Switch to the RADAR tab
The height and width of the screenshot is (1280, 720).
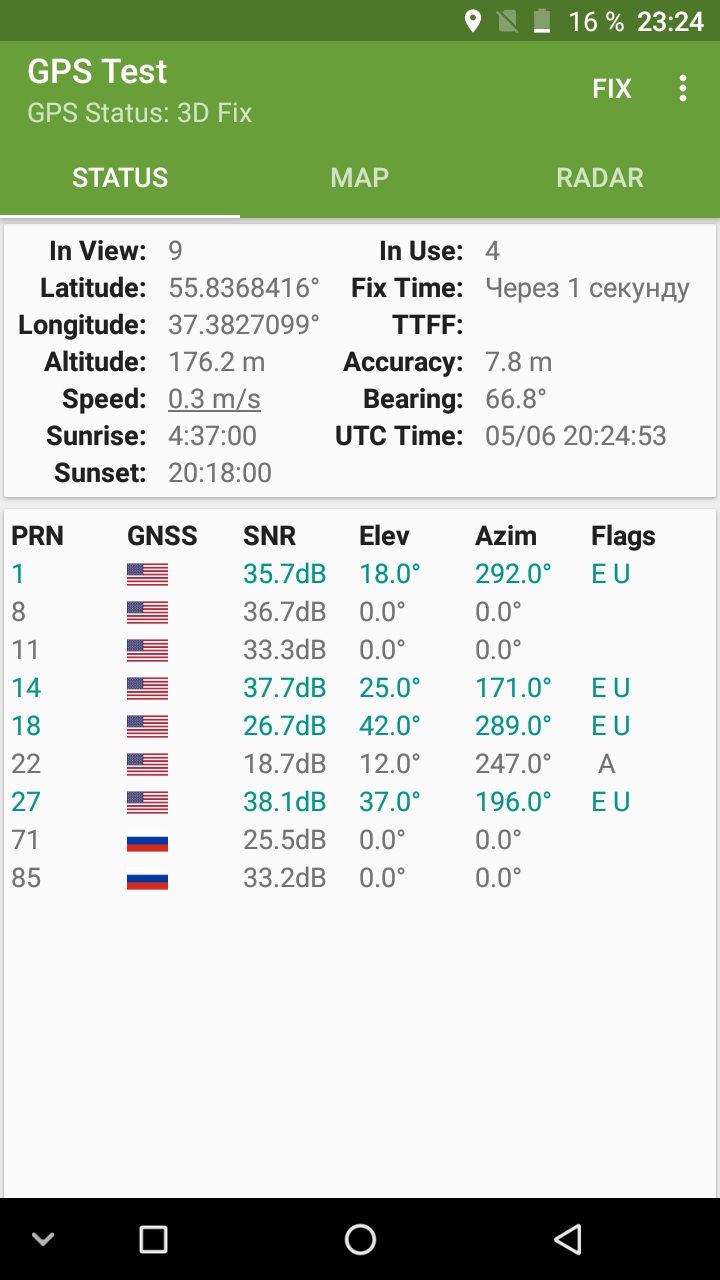(x=600, y=178)
